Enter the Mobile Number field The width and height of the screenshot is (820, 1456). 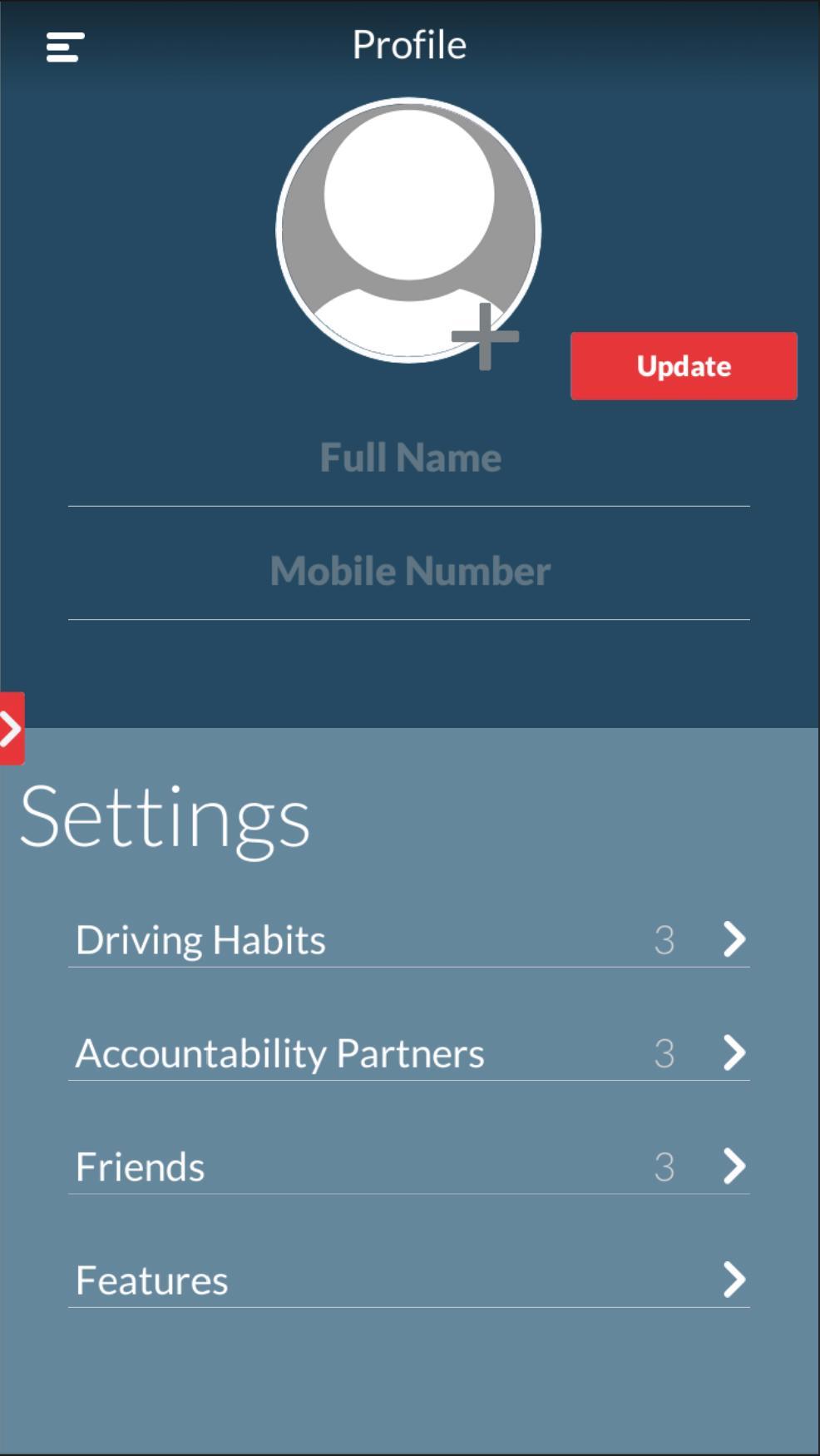pos(409,572)
